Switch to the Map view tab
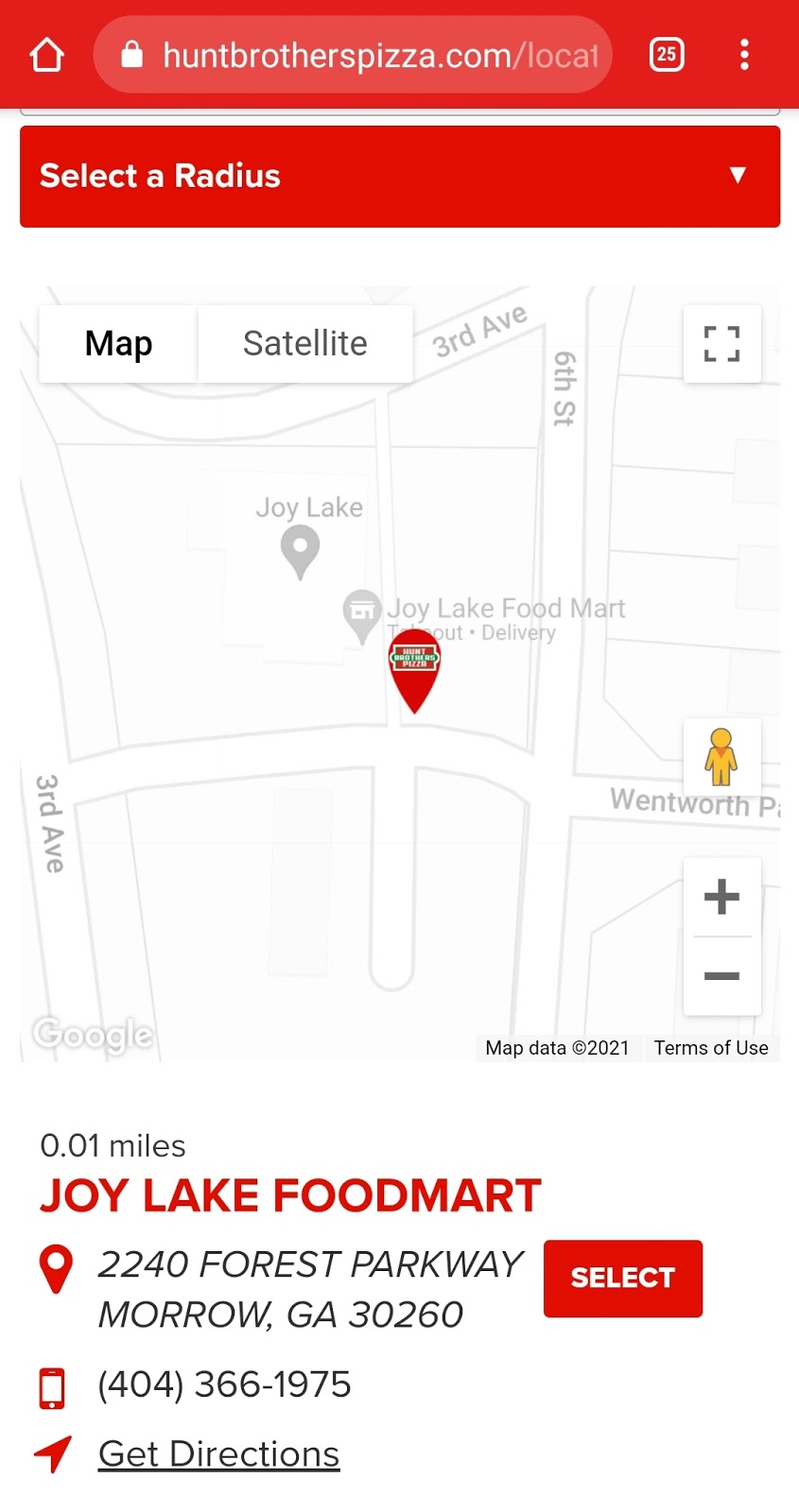 pos(117,343)
